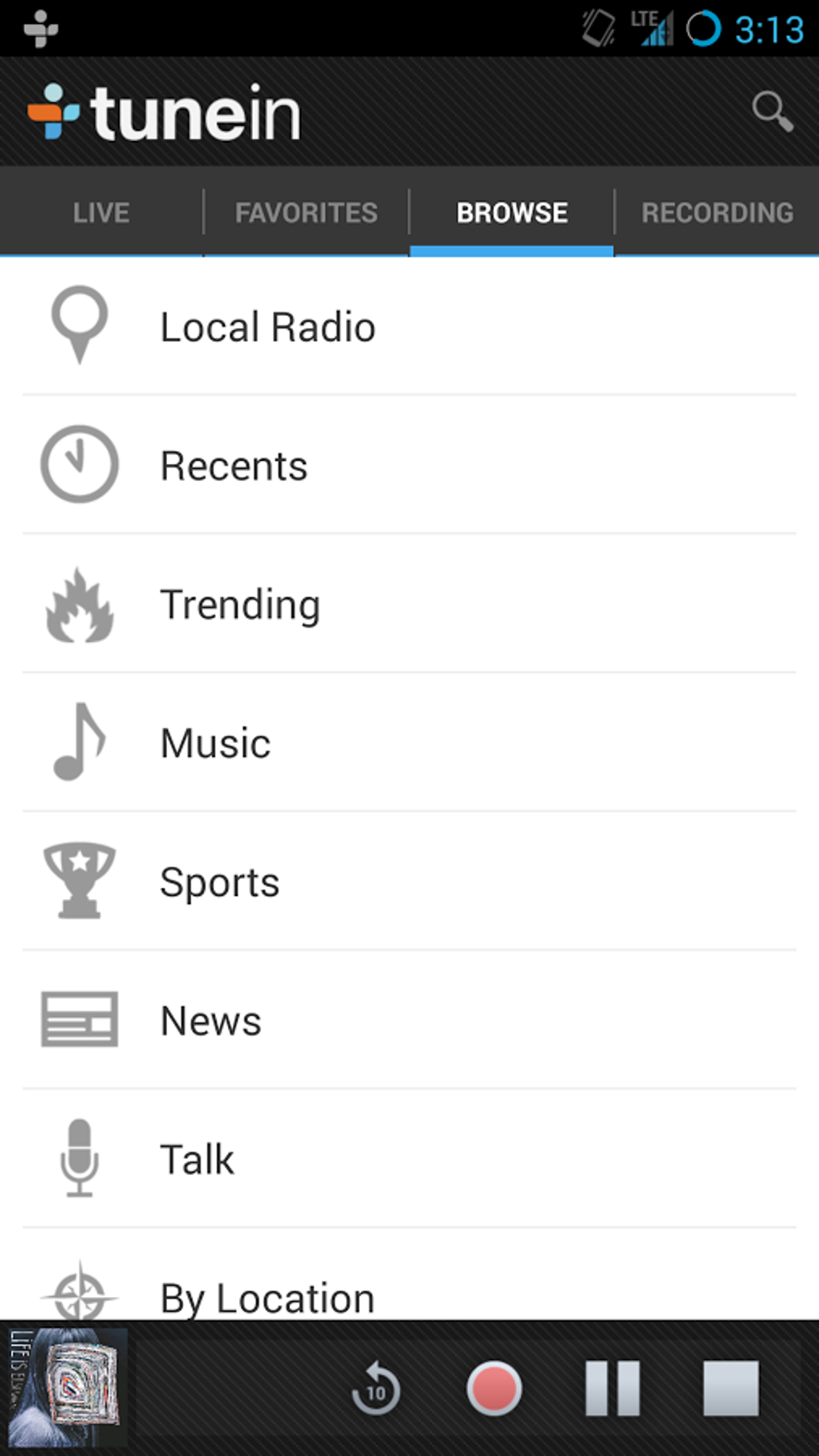Viewport: 819px width, 1456px height.
Task: Pause the current playback
Action: (612, 1389)
